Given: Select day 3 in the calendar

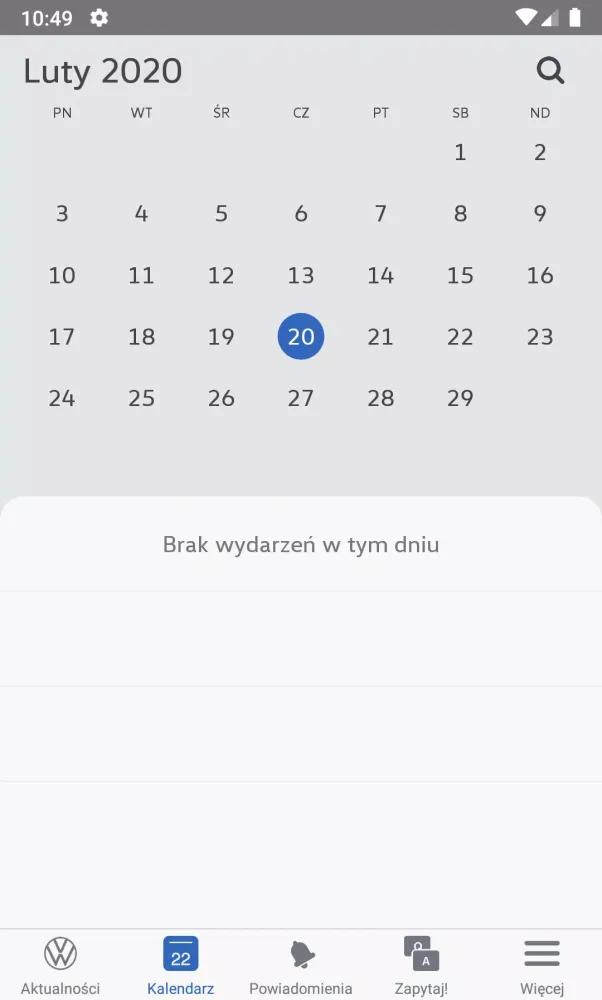Looking at the screenshot, I should (x=62, y=213).
